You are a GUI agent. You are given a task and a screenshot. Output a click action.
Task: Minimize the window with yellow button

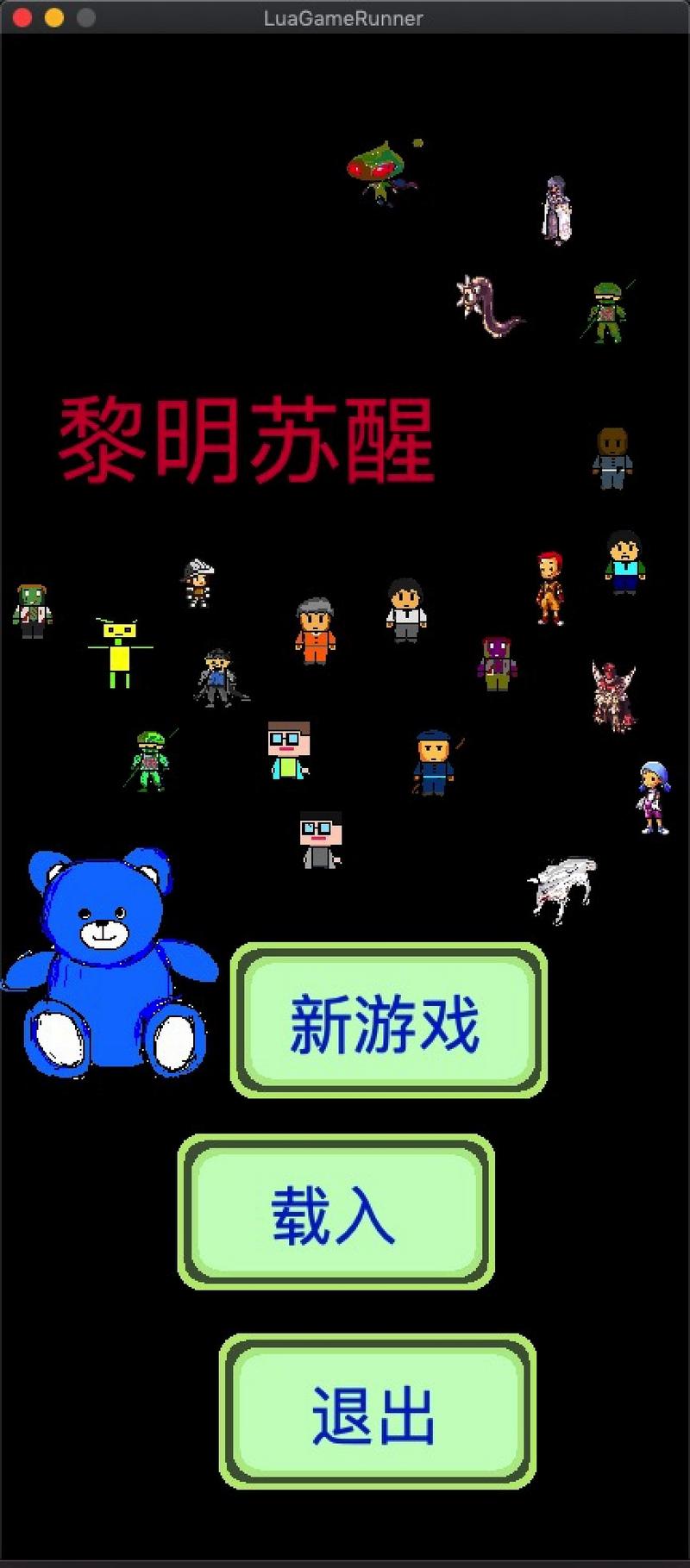54,18
